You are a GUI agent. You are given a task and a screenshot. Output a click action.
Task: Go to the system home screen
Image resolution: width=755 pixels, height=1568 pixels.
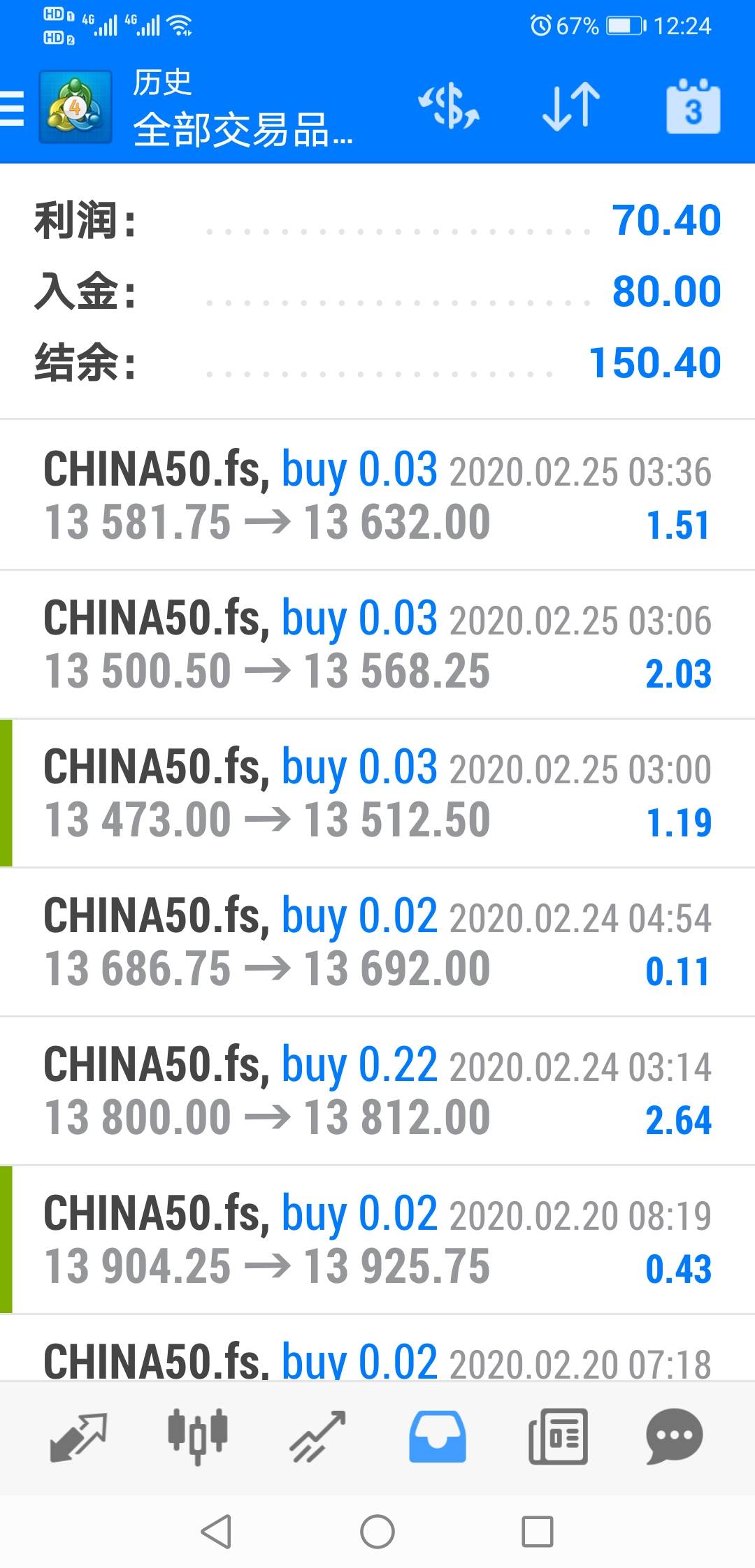click(x=377, y=1532)
